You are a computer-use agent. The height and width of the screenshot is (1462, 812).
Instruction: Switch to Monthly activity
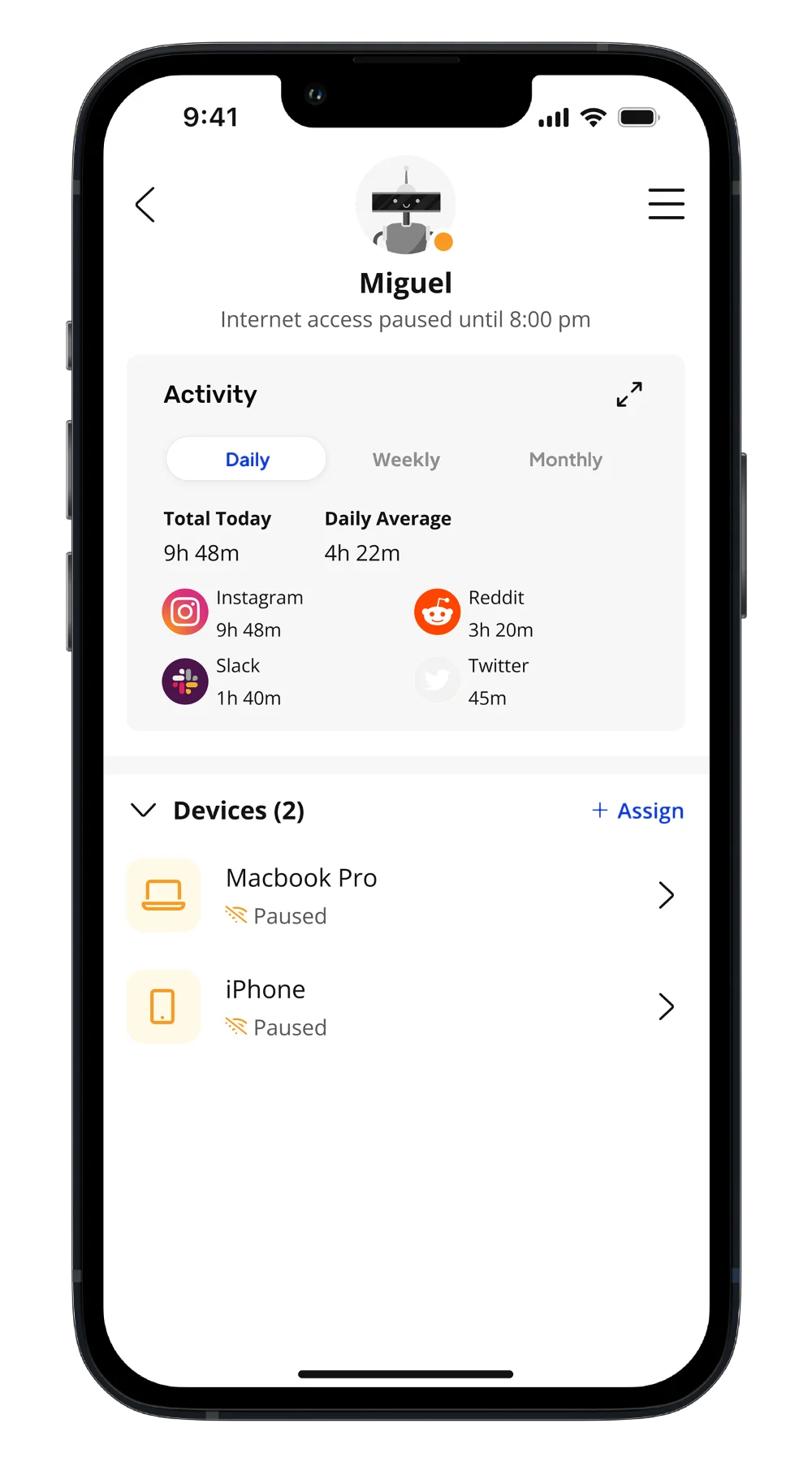tap(565, 460)
